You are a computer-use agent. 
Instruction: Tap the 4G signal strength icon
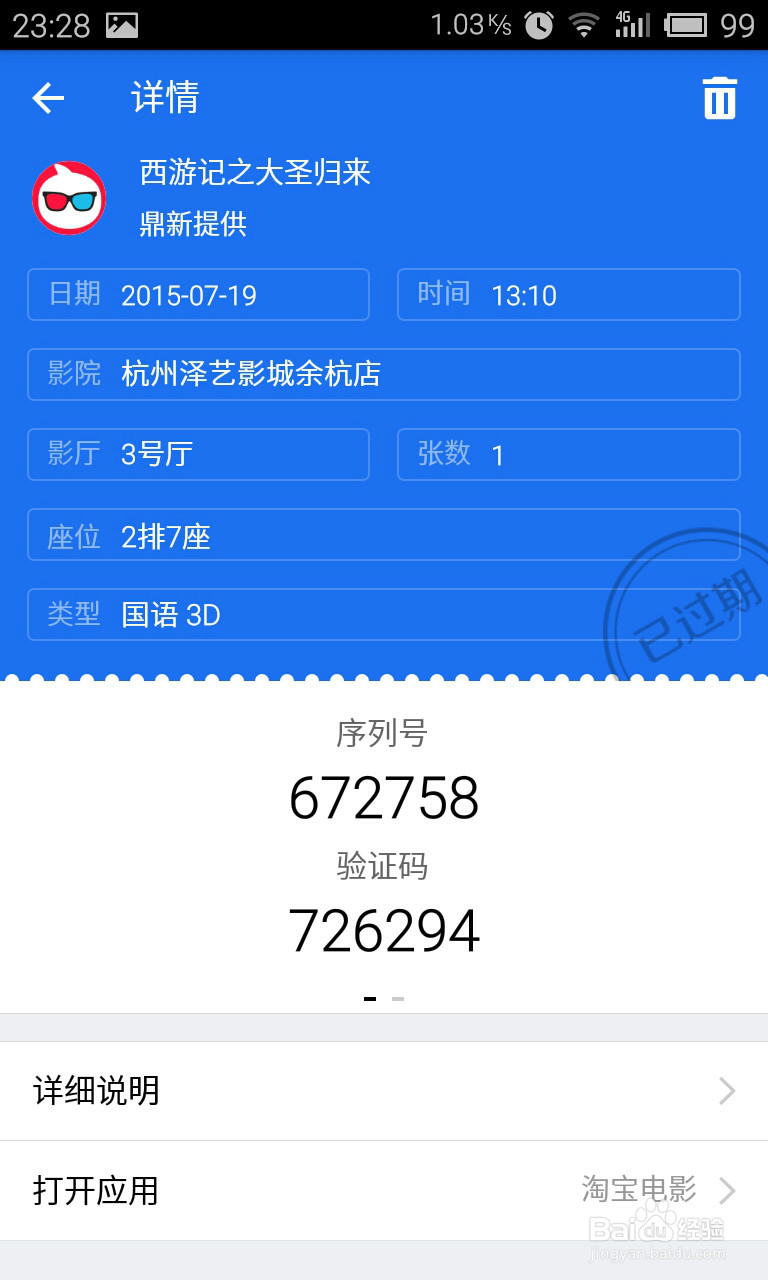pyautogui.click(x=636, y=22)
